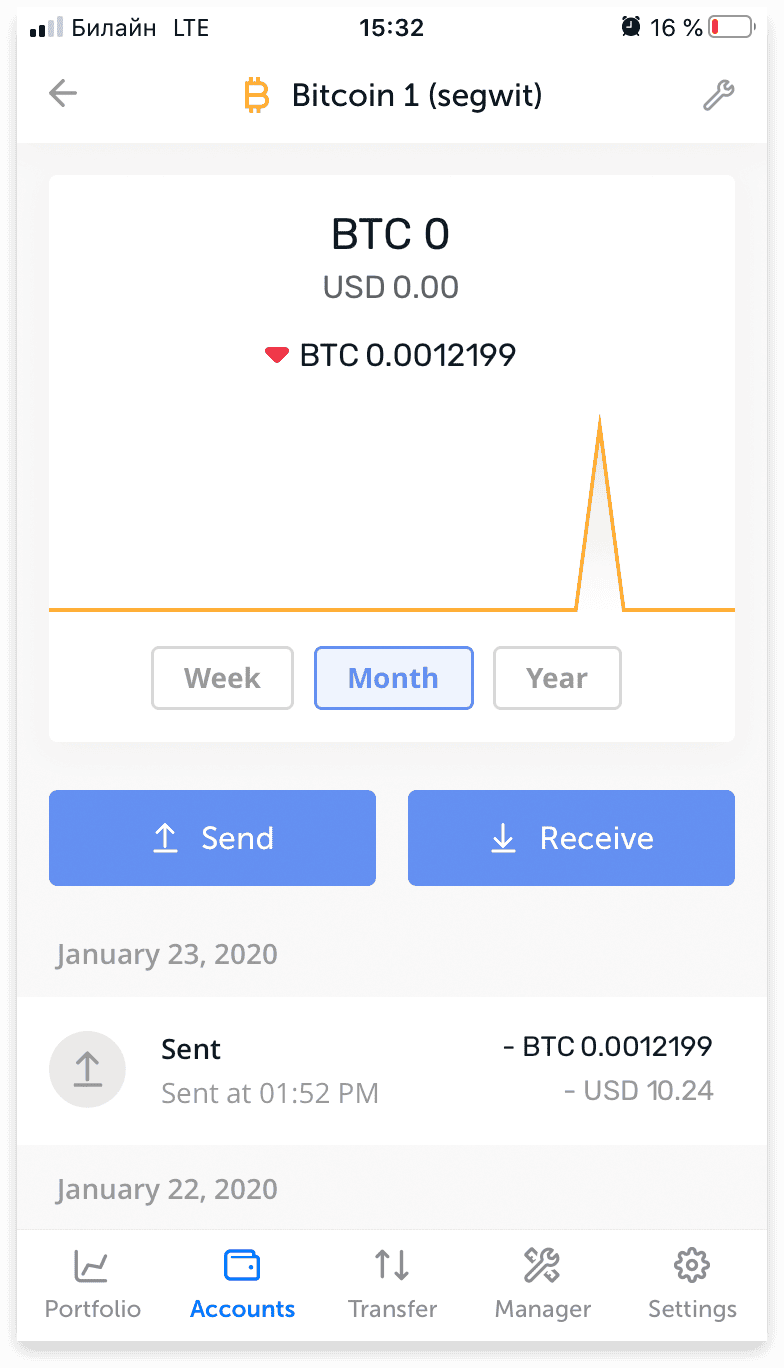The image size is (784, 1368).
Task: Tap the Receive button
Action: tap(571, 838)
